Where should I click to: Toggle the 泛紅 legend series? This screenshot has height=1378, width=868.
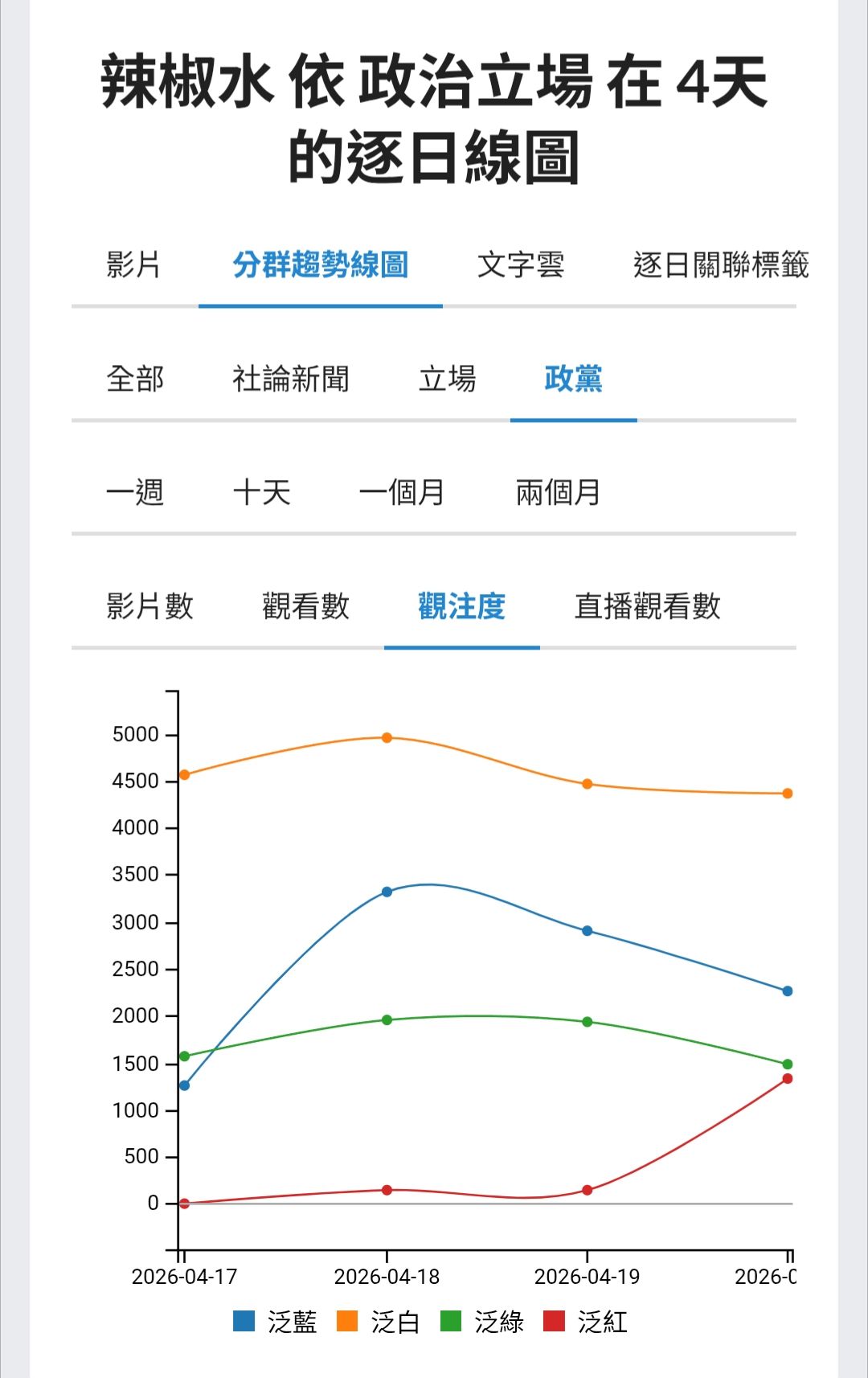[586, 1322]
